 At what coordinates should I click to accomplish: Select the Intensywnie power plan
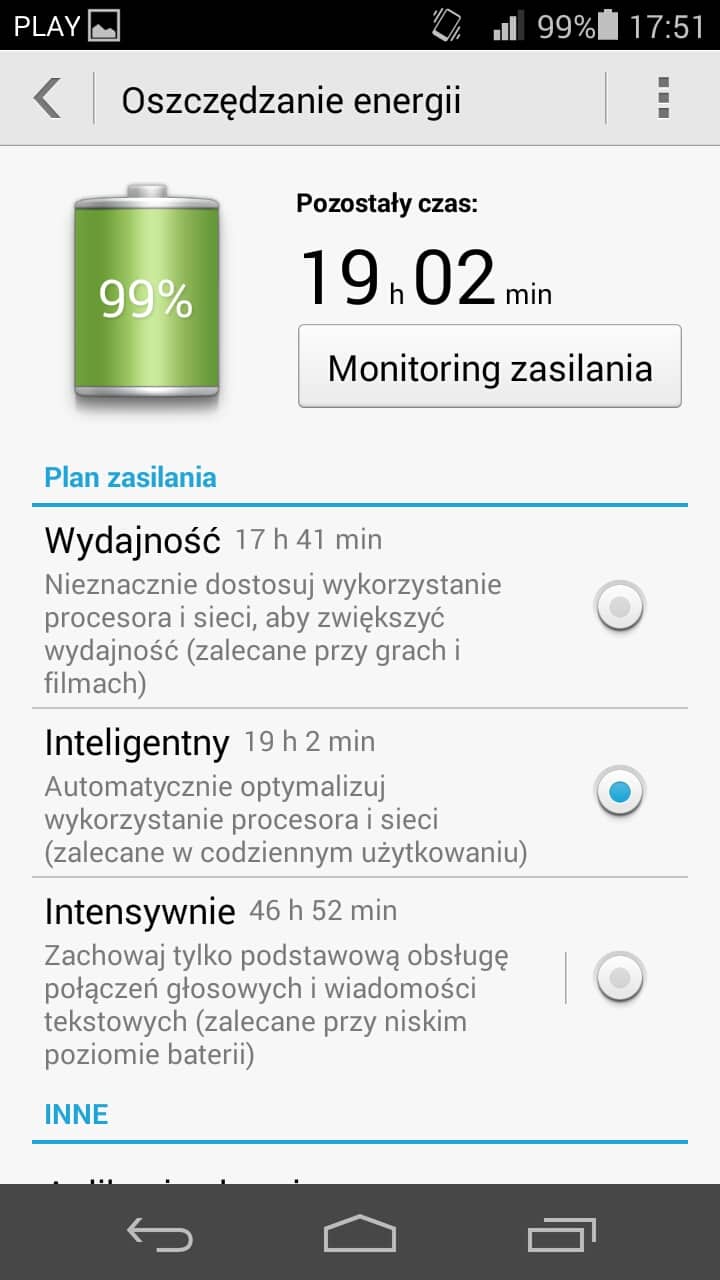click(619, 977)
